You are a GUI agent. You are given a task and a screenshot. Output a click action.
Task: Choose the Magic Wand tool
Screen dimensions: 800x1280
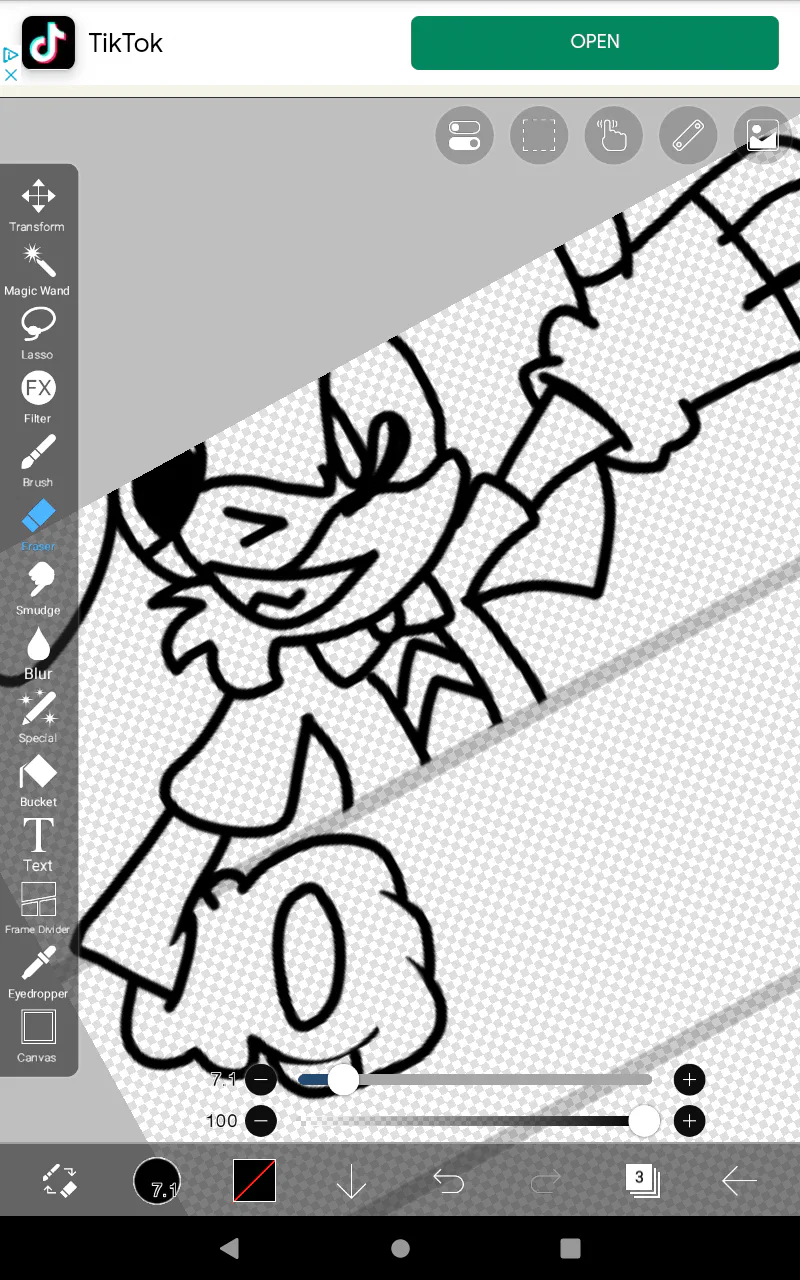coord(38,269)
